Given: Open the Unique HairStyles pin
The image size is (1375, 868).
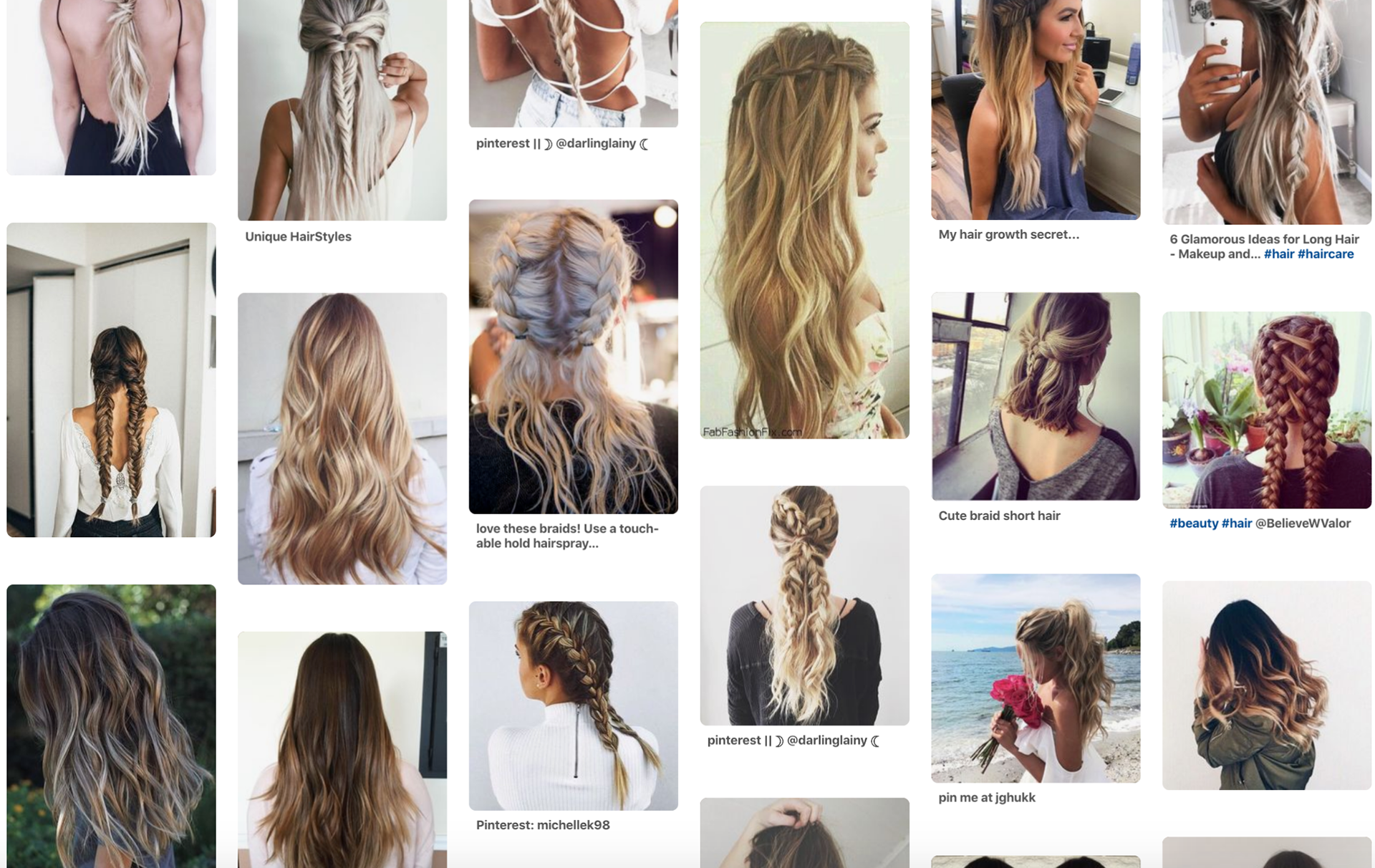Looking at the screenshot, I should click(x=342, y=110).
